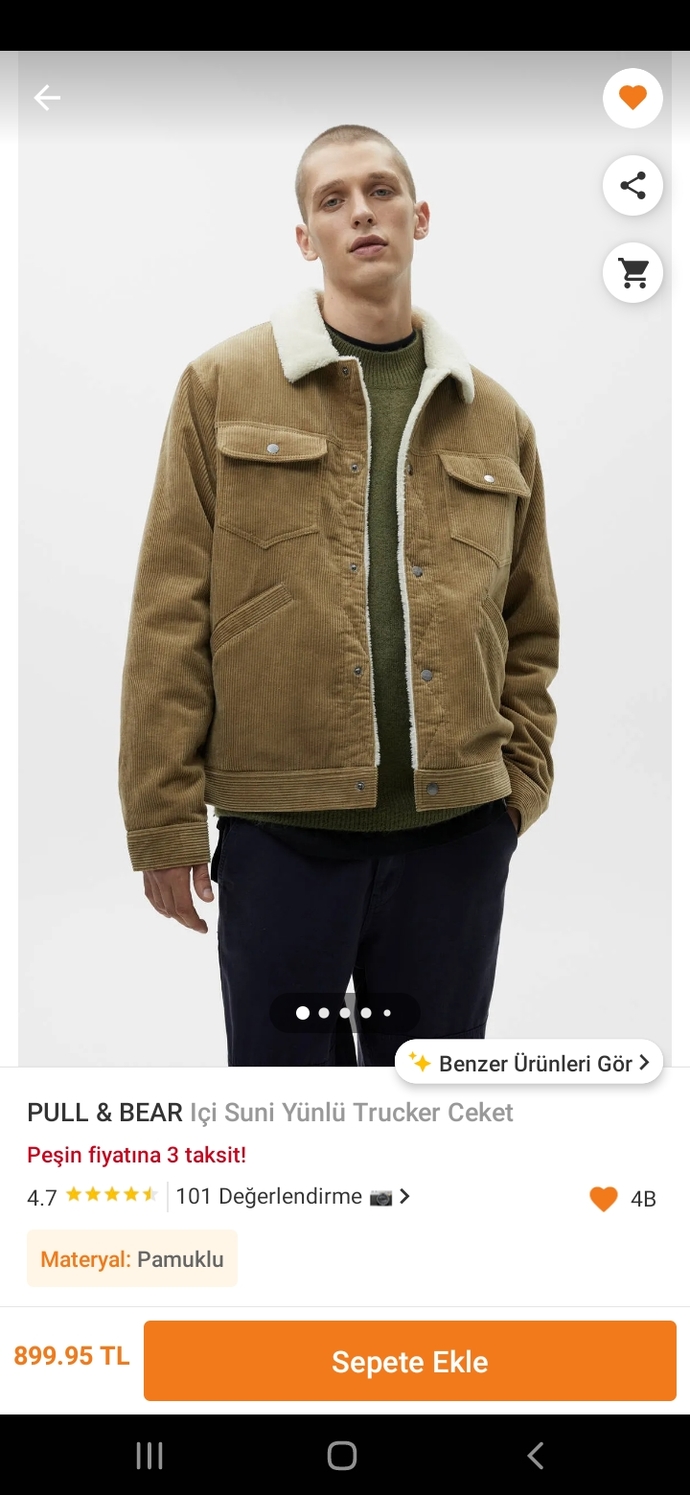Tap Sepete Ekle to add to cart
This screenshot has height=1495, width=690.
coord(410,1361)
